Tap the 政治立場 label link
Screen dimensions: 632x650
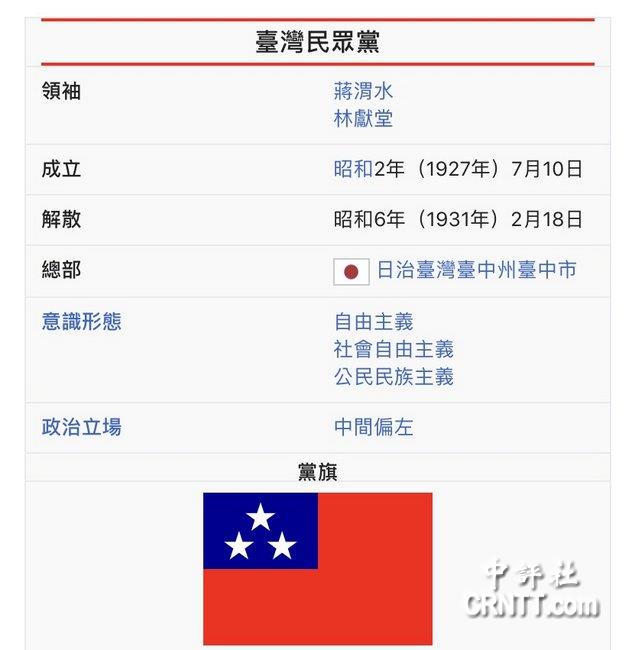(81, 428)
